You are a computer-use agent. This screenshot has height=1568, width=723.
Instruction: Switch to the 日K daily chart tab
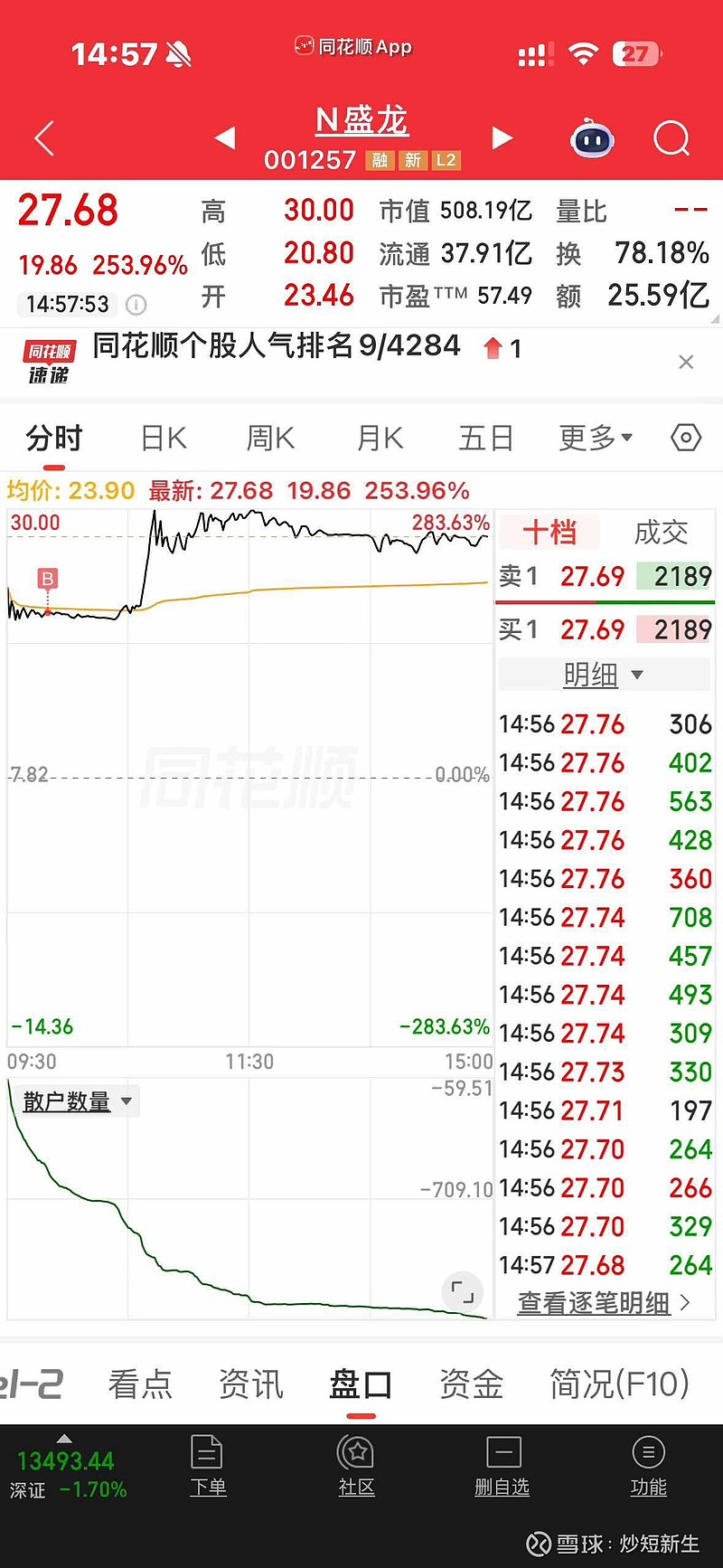(x=161, y=437)
